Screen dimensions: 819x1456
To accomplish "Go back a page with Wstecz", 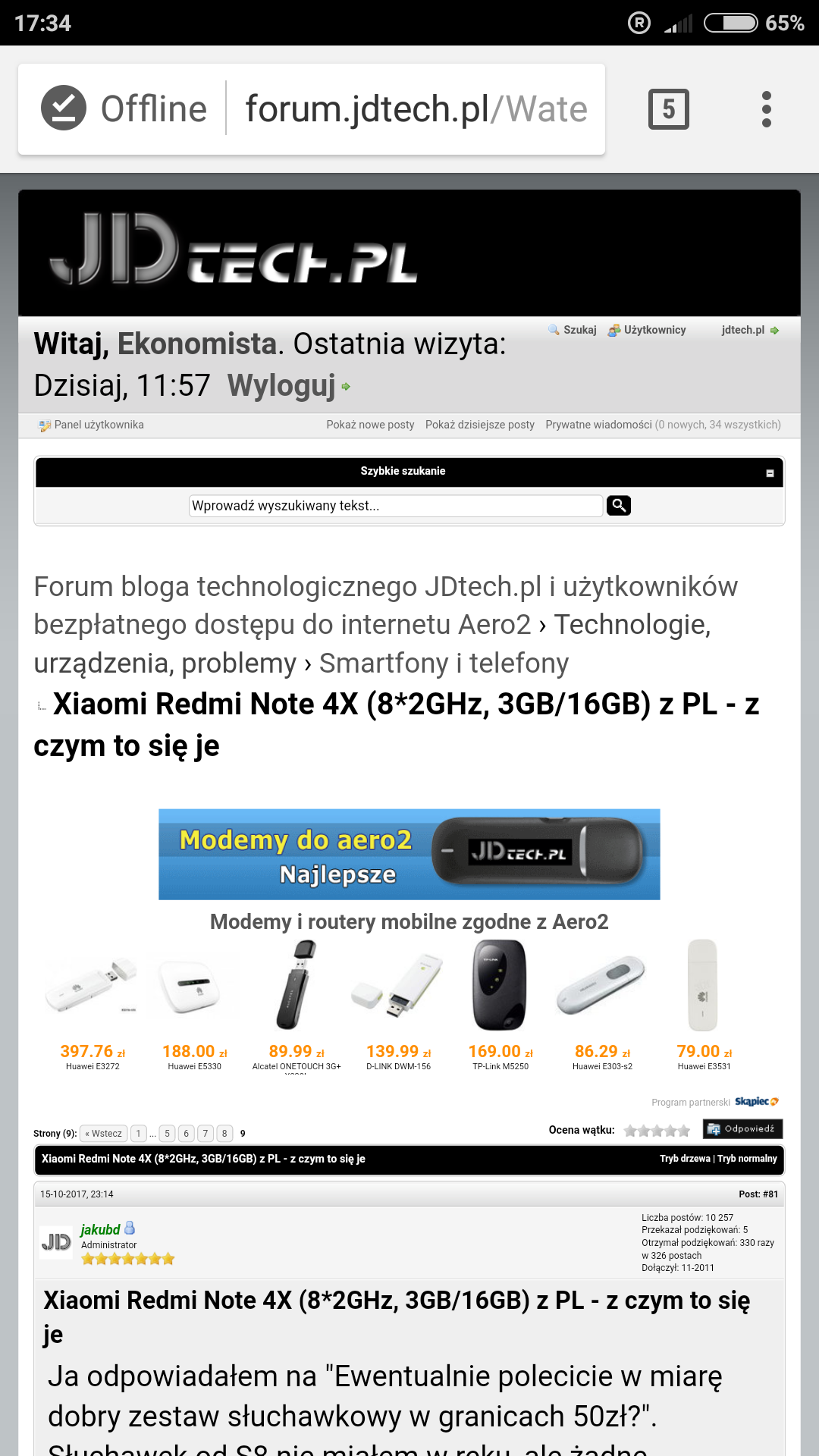I will pyautogui.click(x=103, y=1134).
